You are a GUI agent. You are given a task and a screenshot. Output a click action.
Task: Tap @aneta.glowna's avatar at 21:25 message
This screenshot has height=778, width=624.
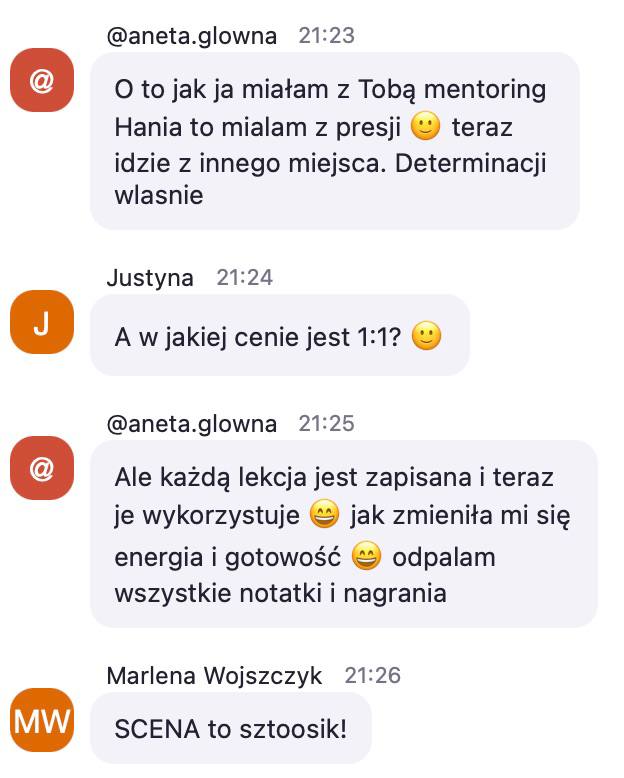pos(41,468)
